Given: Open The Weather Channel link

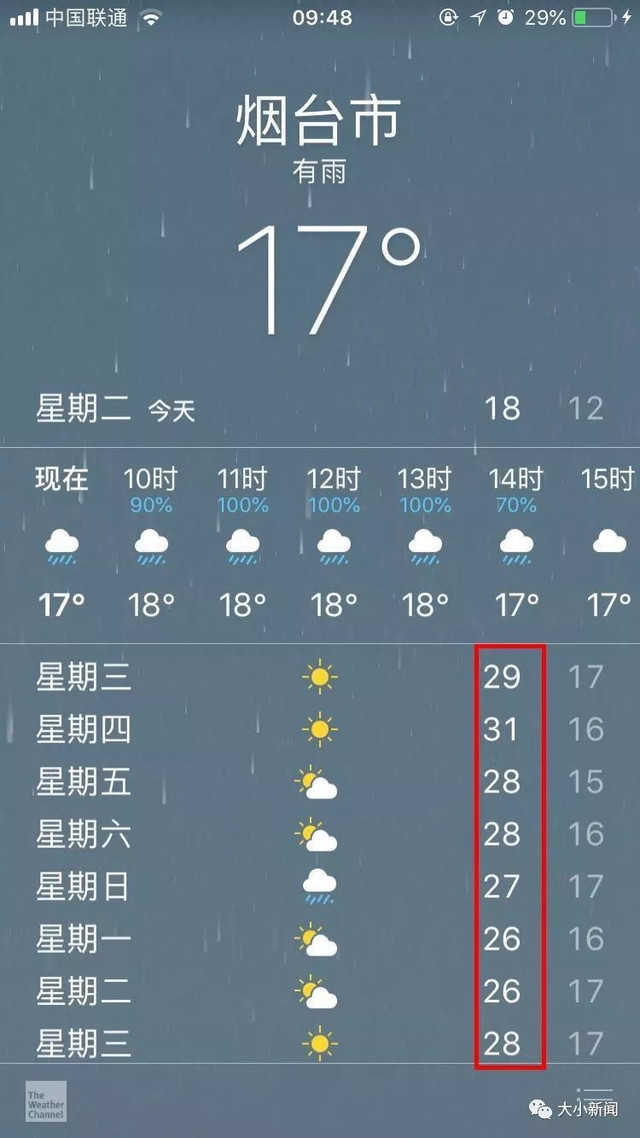Looking at the screenshot, I should (x=46, y=1101).
